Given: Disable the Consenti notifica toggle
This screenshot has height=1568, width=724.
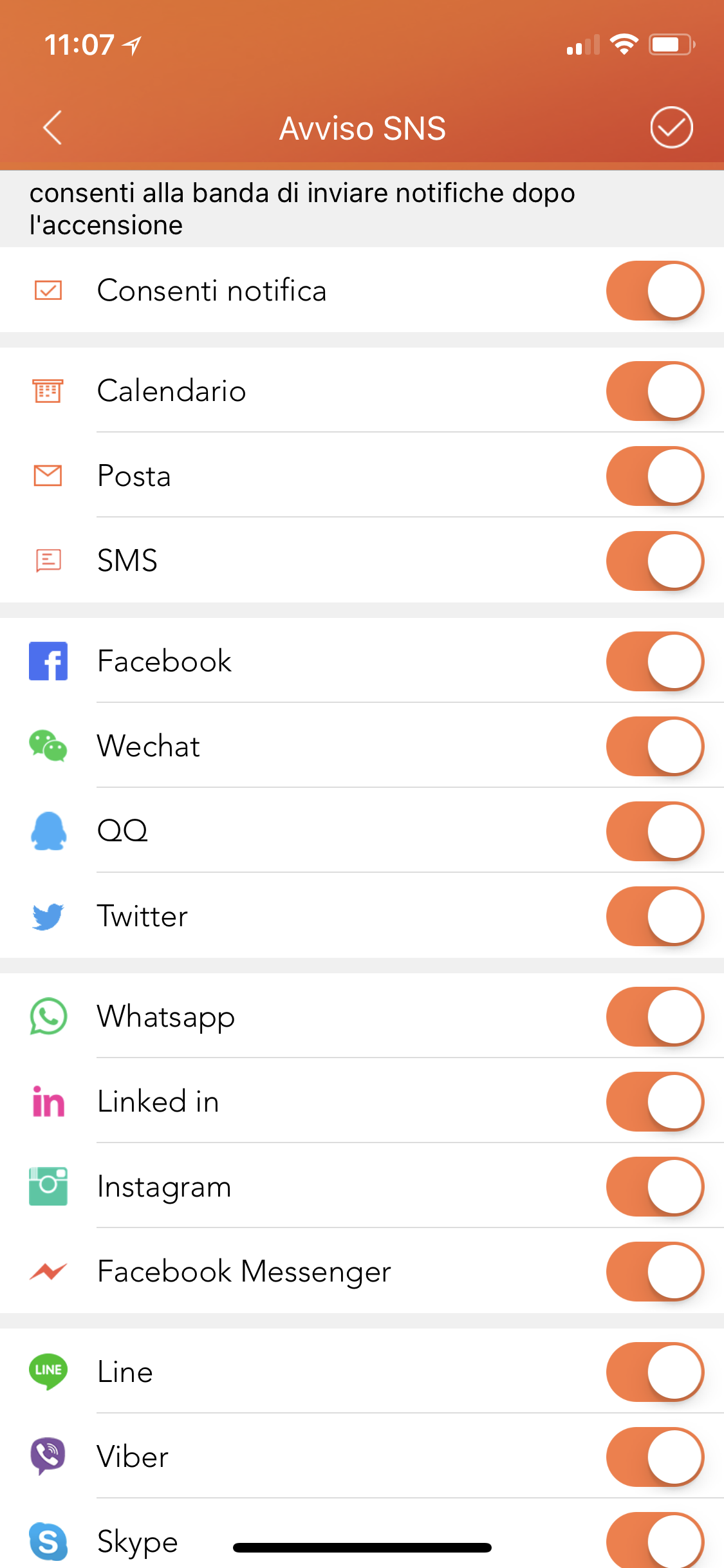Looking at the screenshot, I should 655,290.
